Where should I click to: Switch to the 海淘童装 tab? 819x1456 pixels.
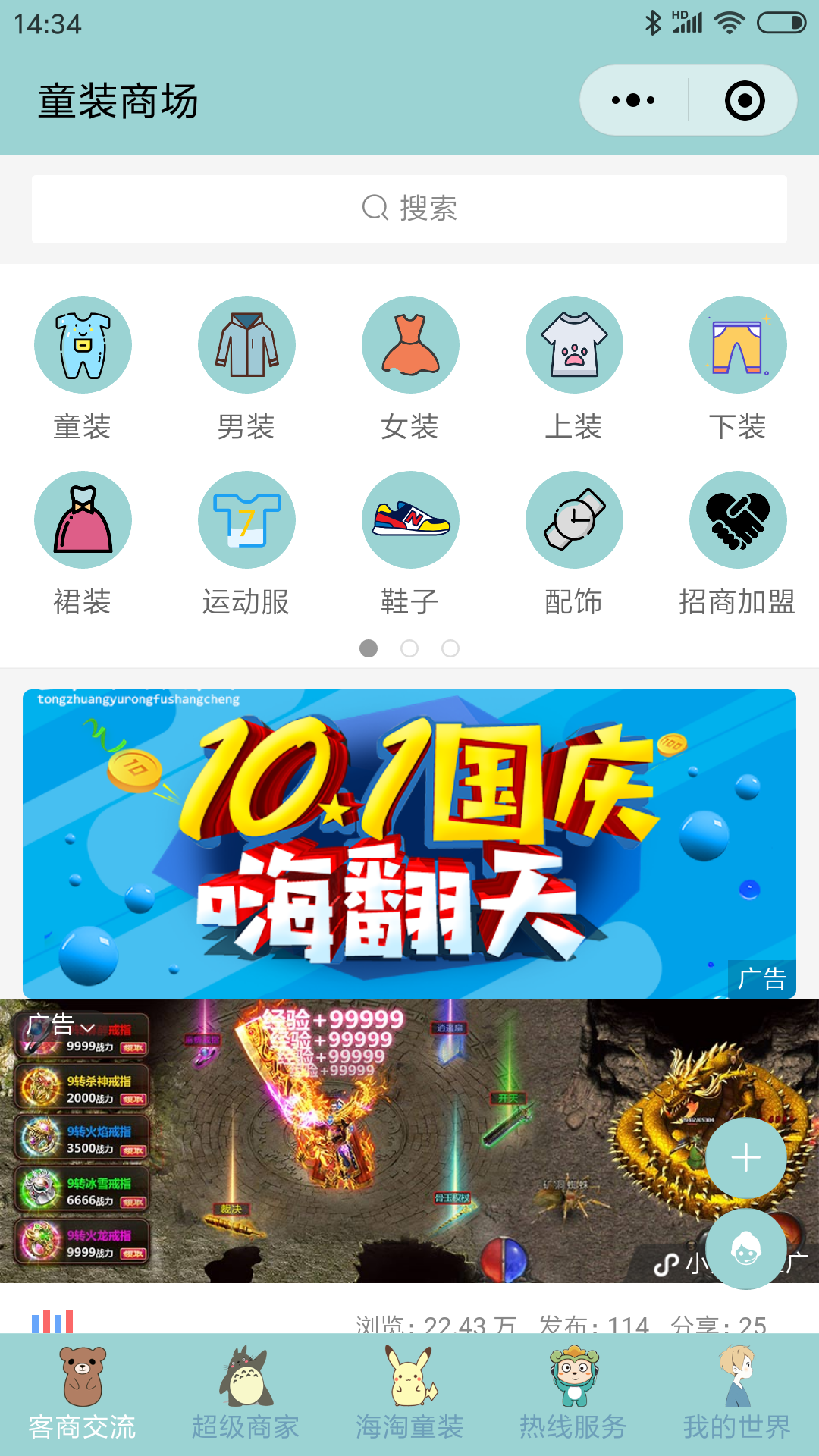[409, 1395]
